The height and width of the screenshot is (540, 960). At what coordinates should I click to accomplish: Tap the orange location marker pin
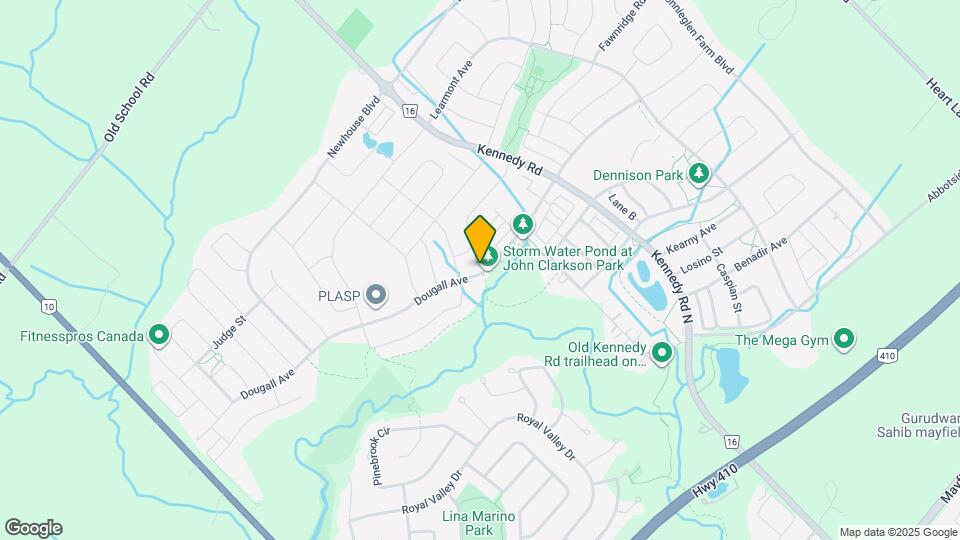coord(480,236)
